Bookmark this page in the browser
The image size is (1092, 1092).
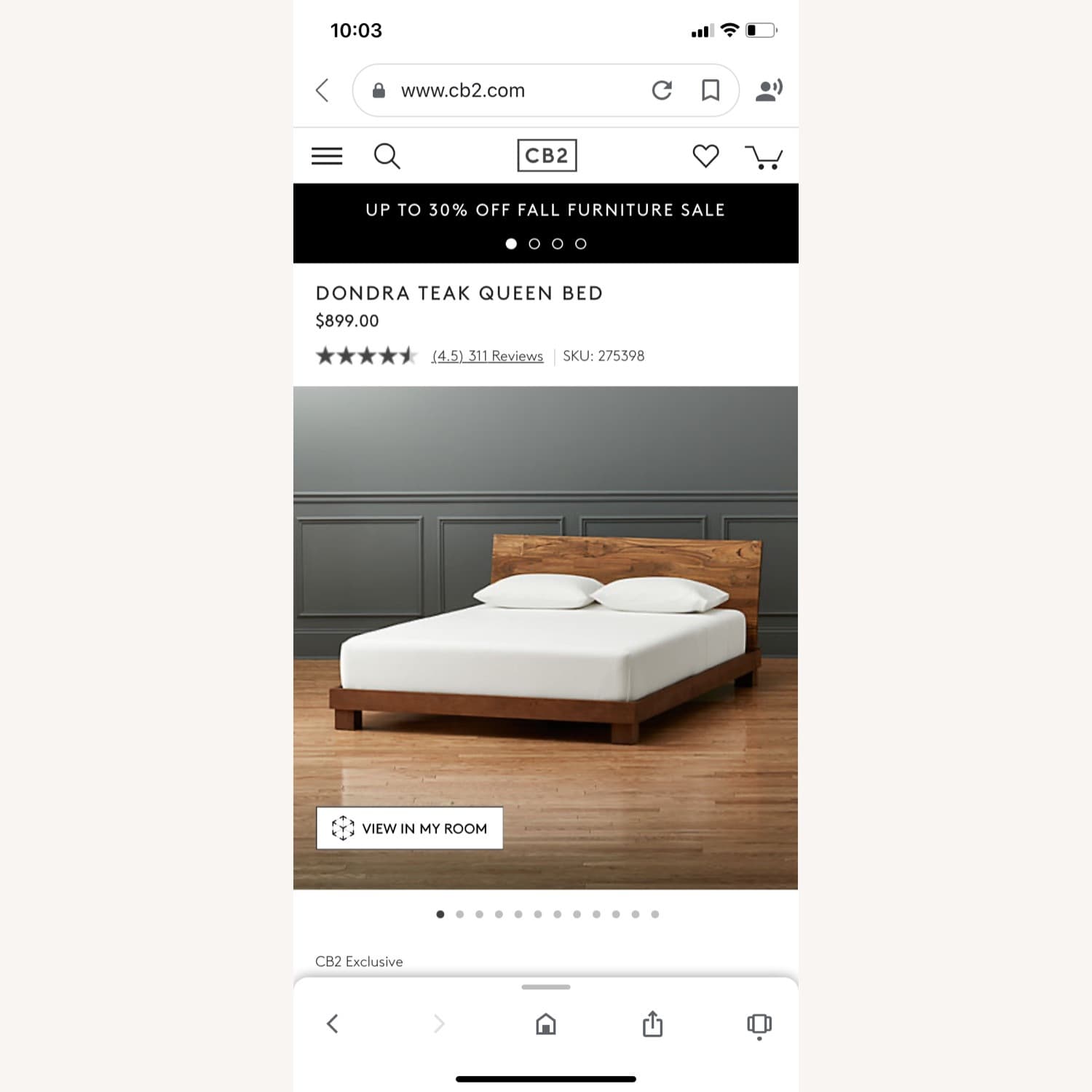pos(710,90)
